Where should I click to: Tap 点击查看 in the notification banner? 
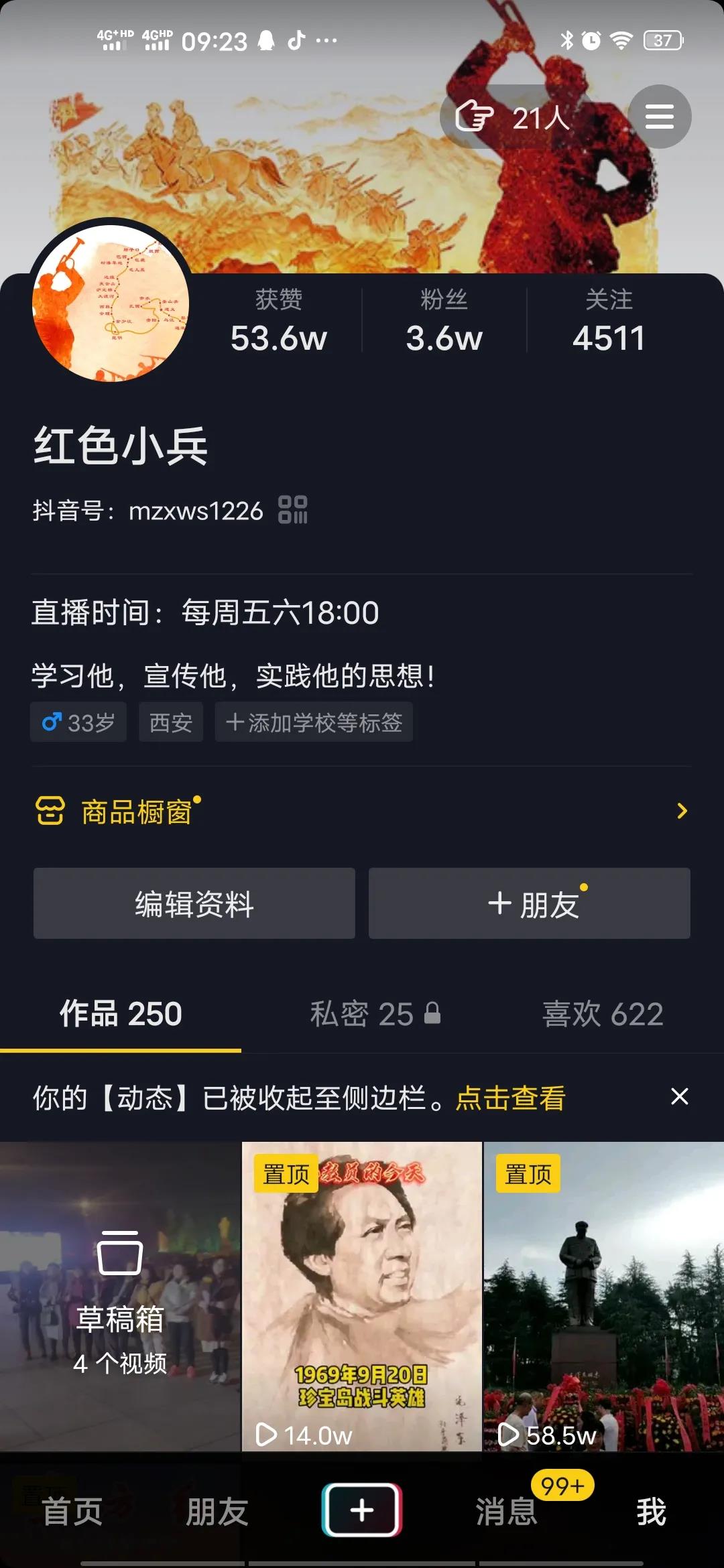pyautogui.click(x=511, y=1098)
